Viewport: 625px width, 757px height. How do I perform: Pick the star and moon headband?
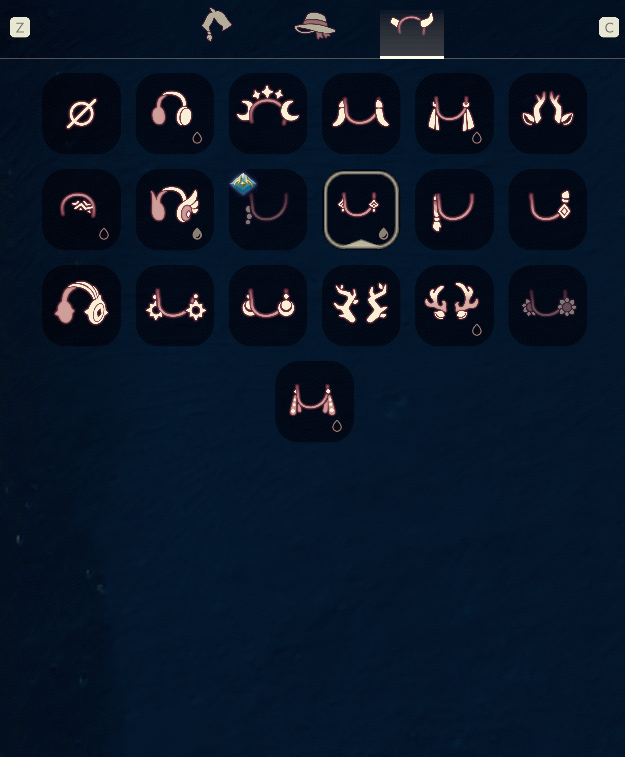pyautogui.click(x=268, y=113)
